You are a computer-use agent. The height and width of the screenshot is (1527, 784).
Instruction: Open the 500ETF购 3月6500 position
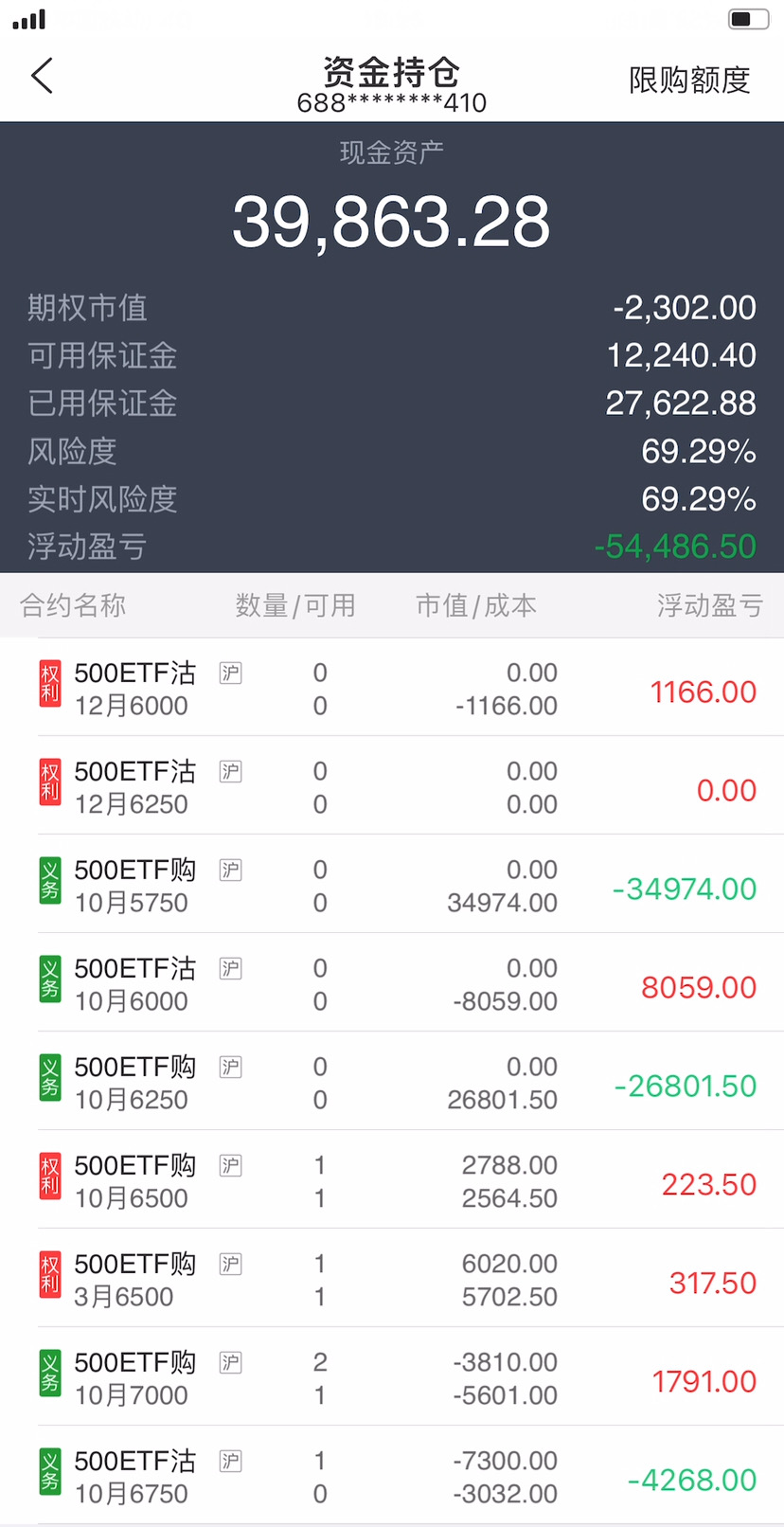tap(134, 1280)
